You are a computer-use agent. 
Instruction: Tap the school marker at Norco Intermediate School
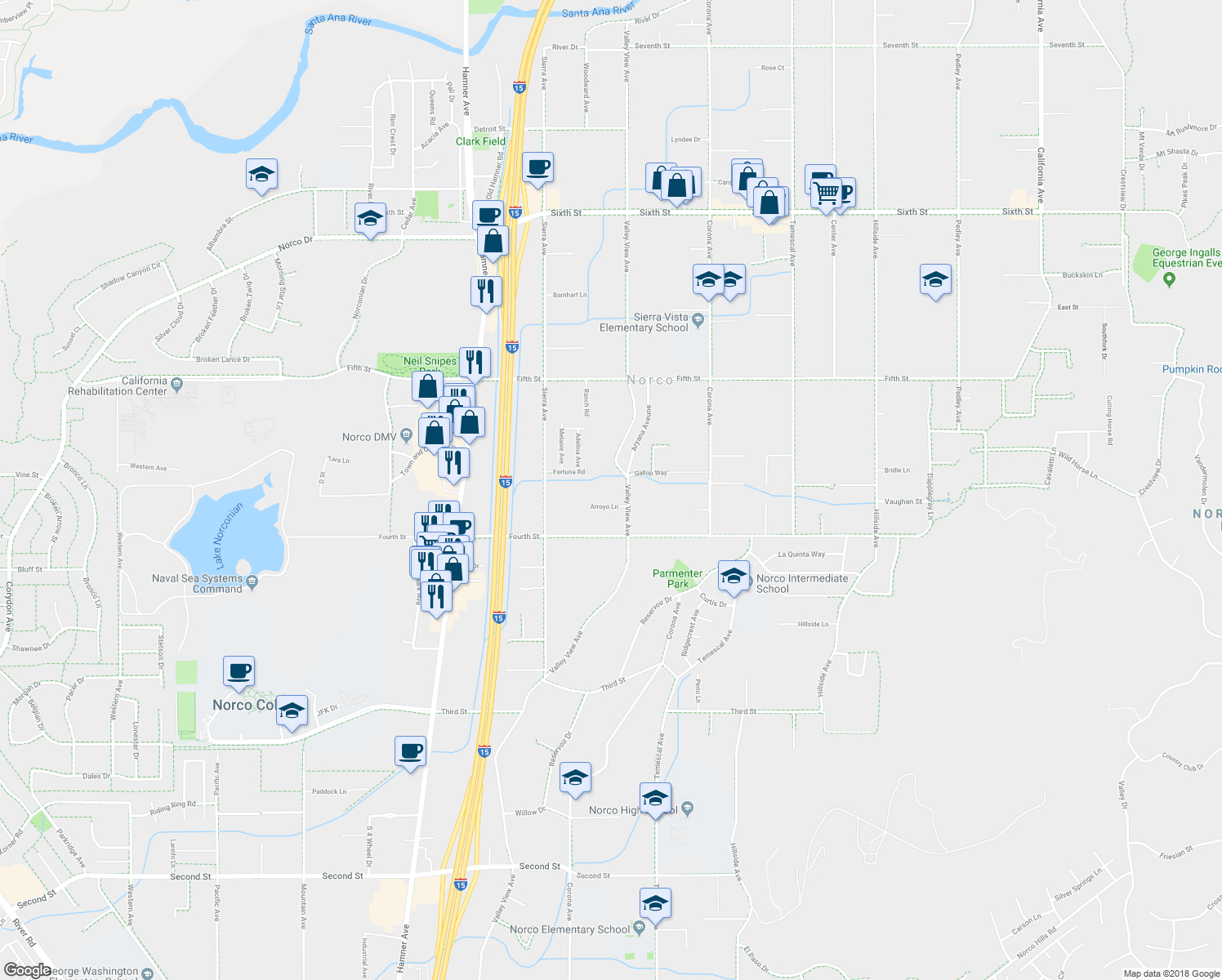pos(734,577)
